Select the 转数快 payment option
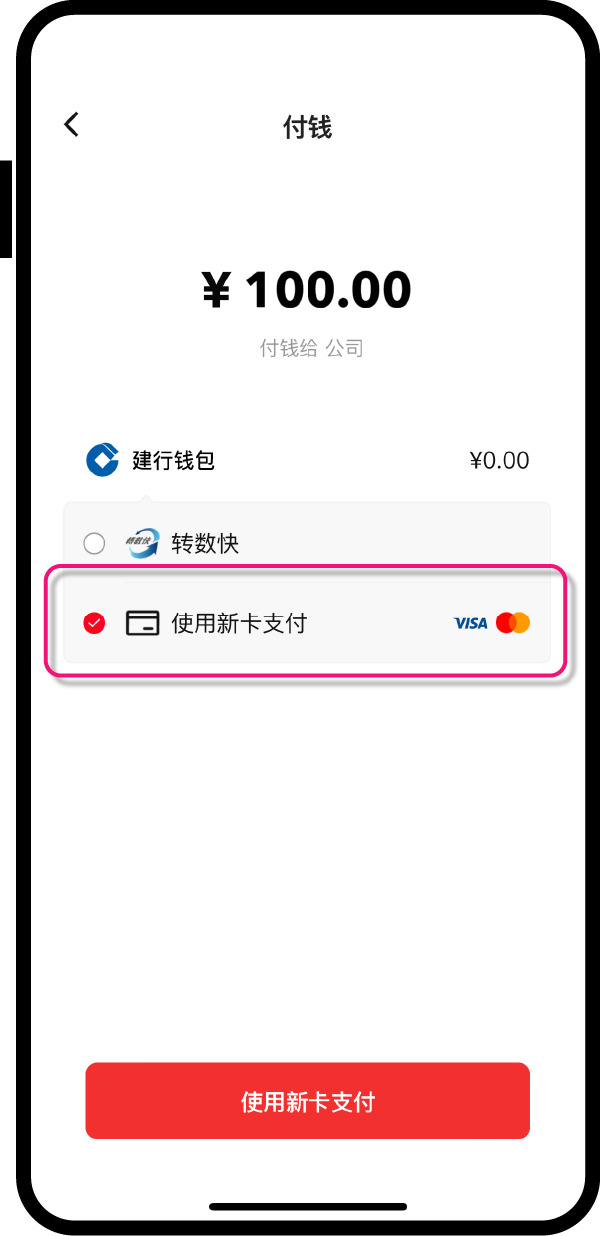The image size is (600, 1236). (x=307, y=543)
